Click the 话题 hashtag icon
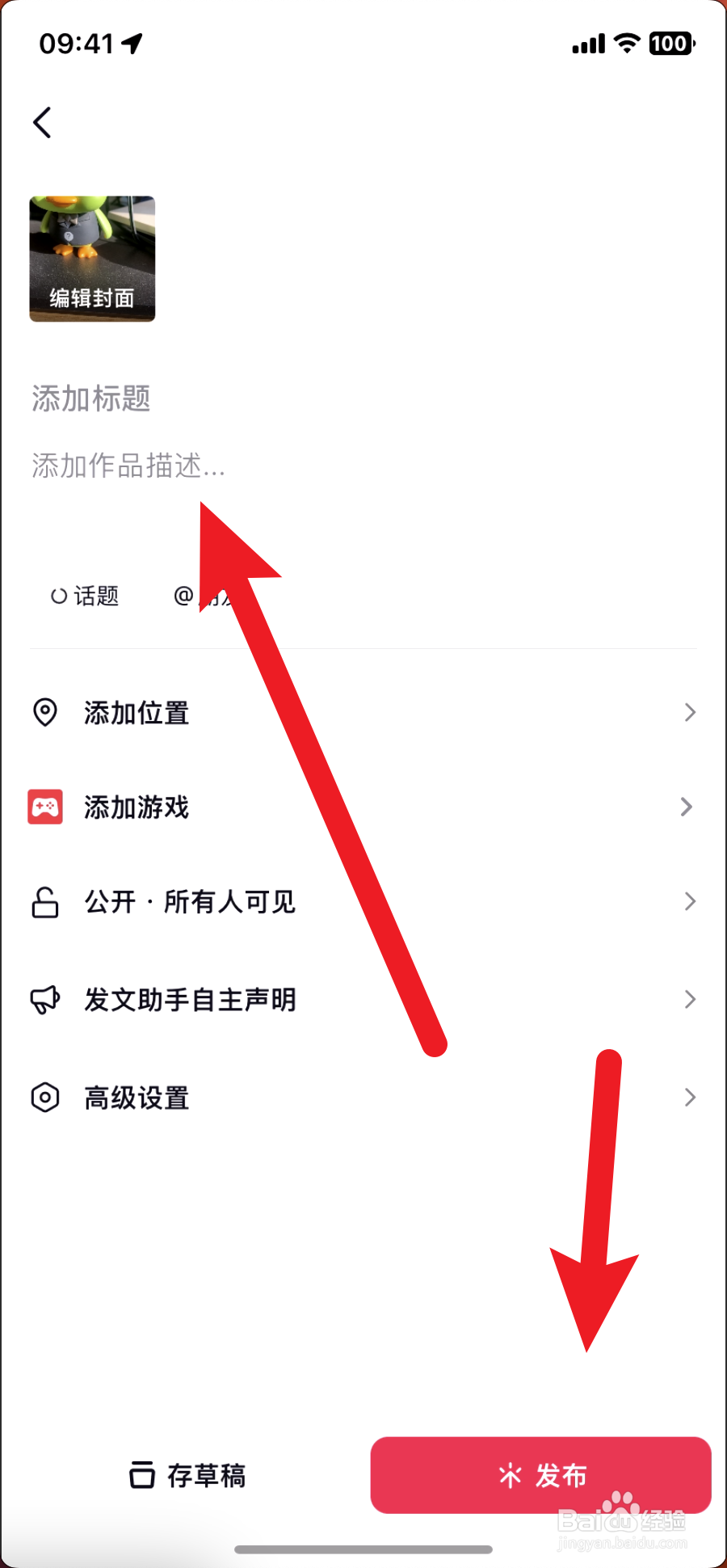This screenshot has height=1568, width=727. click(x=57, y=596)
